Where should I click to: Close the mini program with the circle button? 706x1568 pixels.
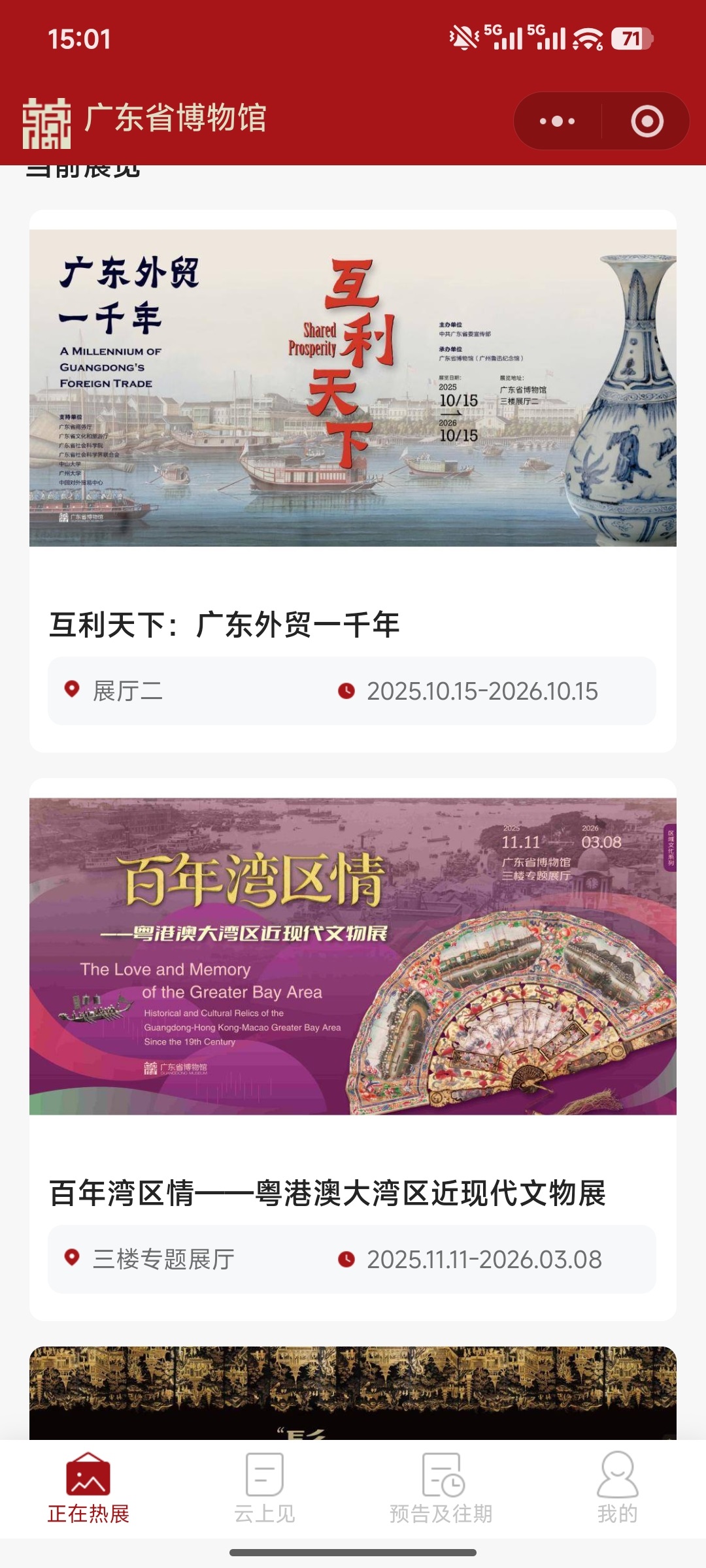pos(647,122)
